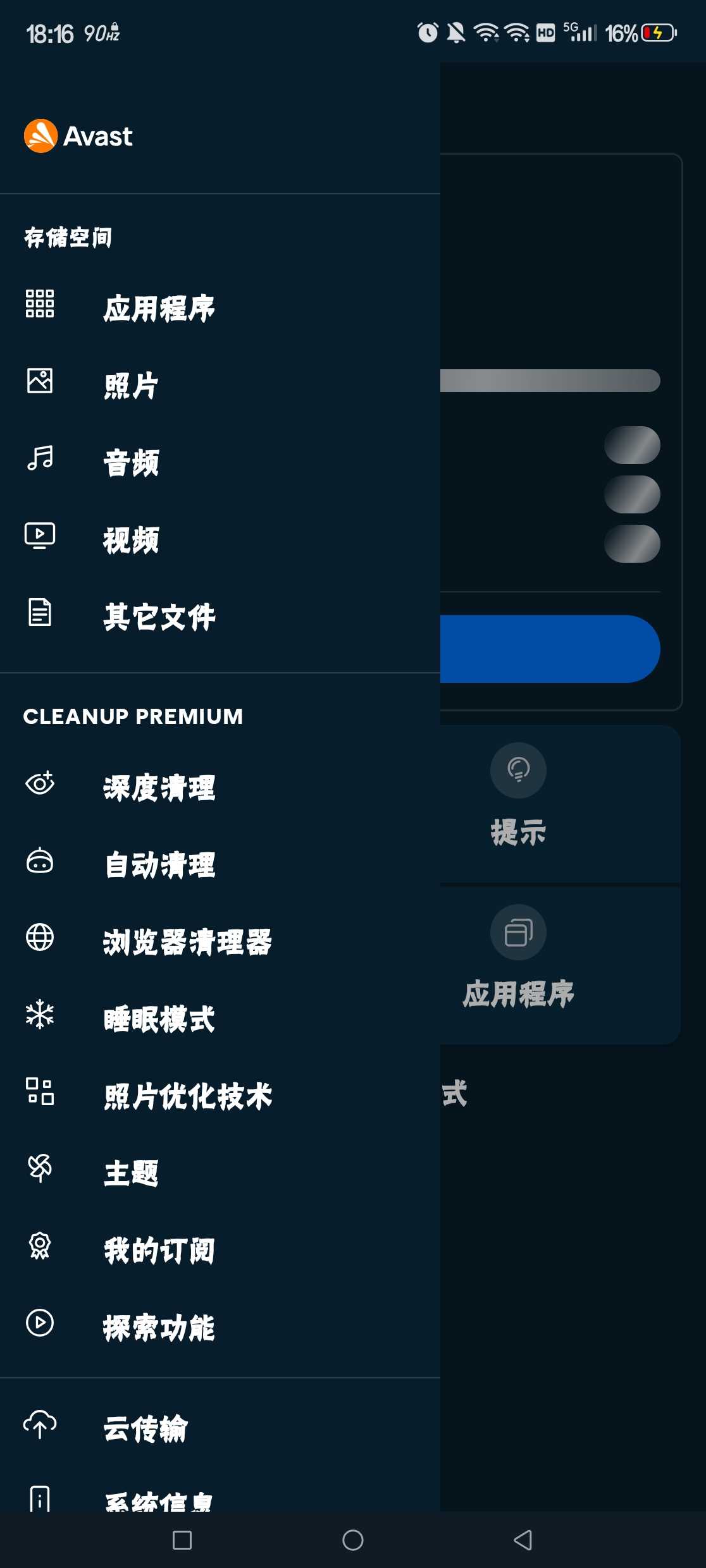Open 照片 storage category
Screen dimensions: 706x1568
pos(131,386)
